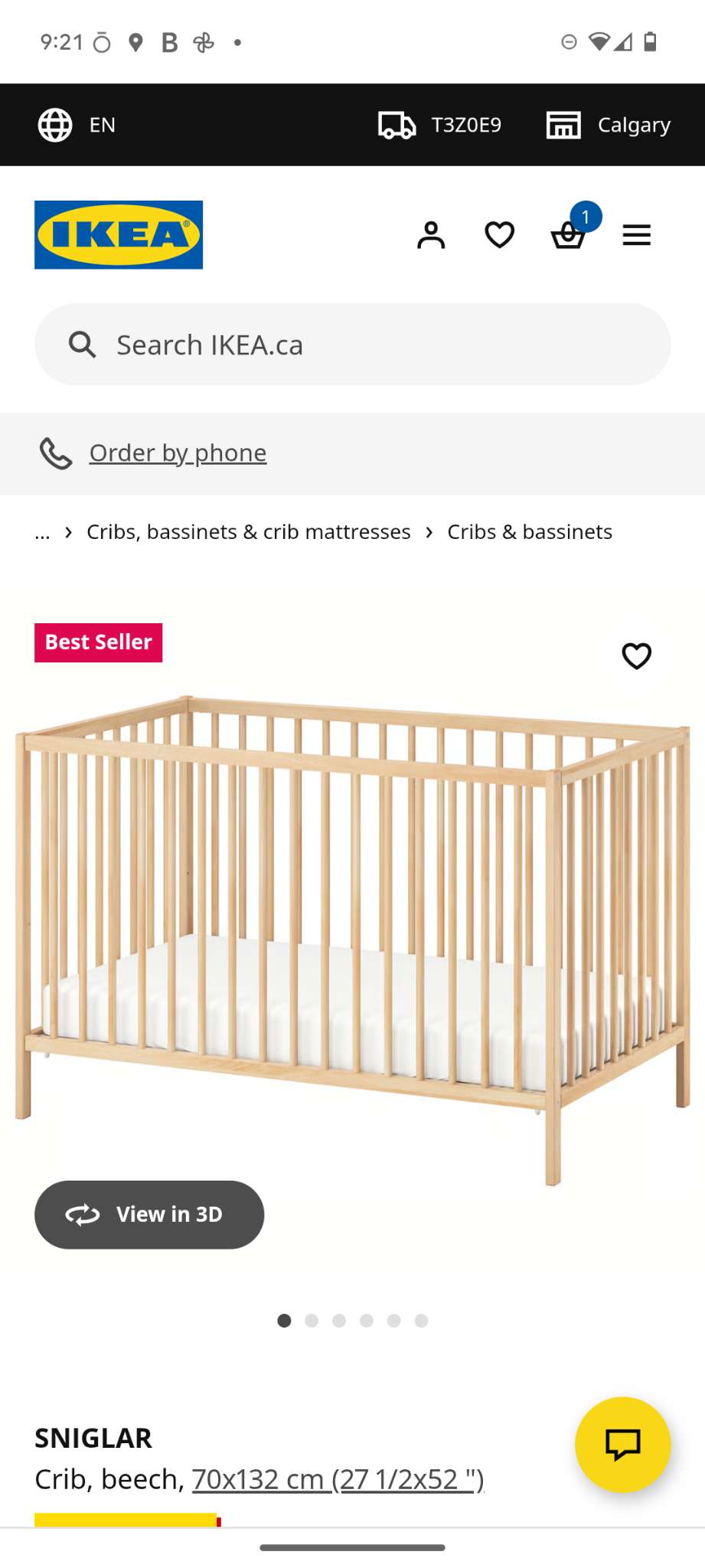Open the size 70x132 cm link
The height and width of the screenshot is (1568, 705).
[x=338, y=1480]
